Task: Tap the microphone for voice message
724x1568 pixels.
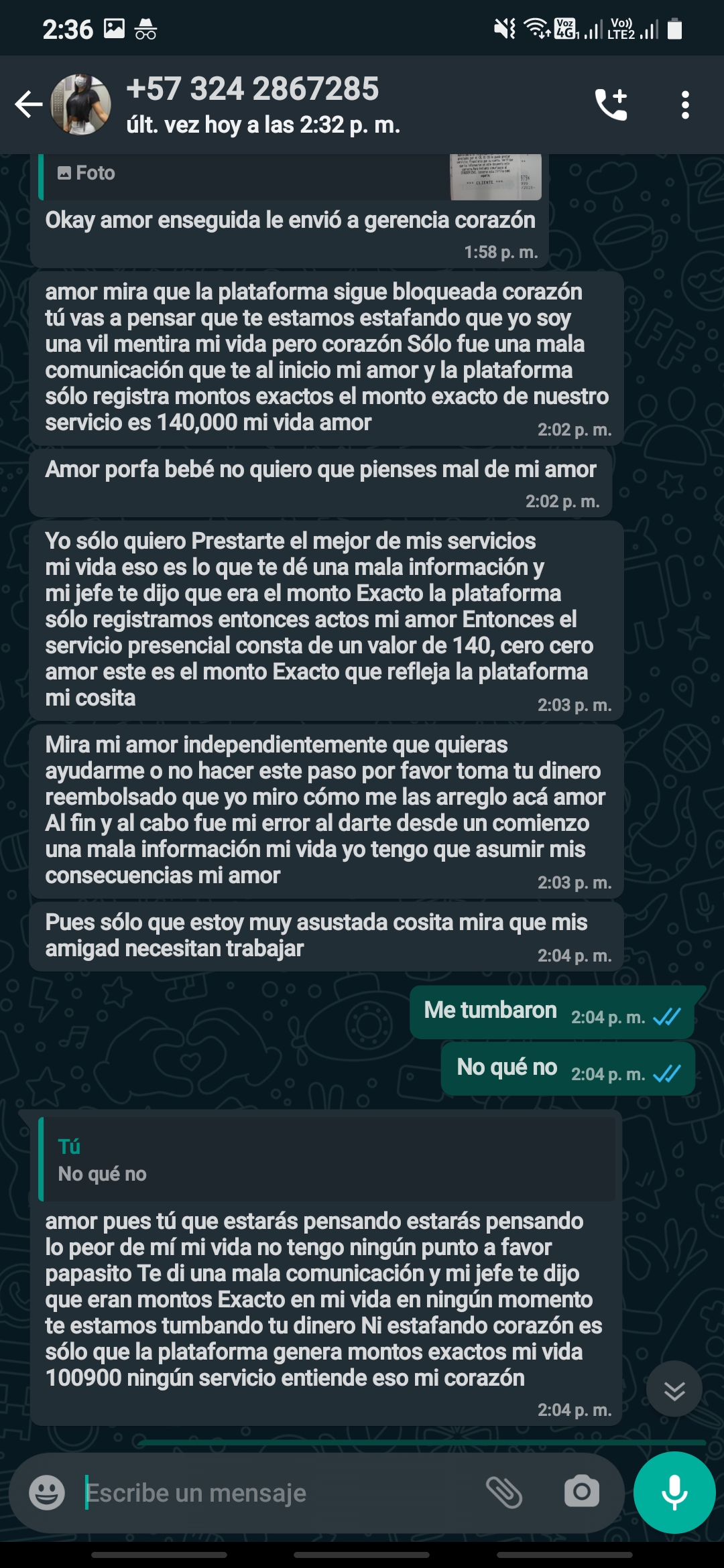Action: pos(674,1492)
